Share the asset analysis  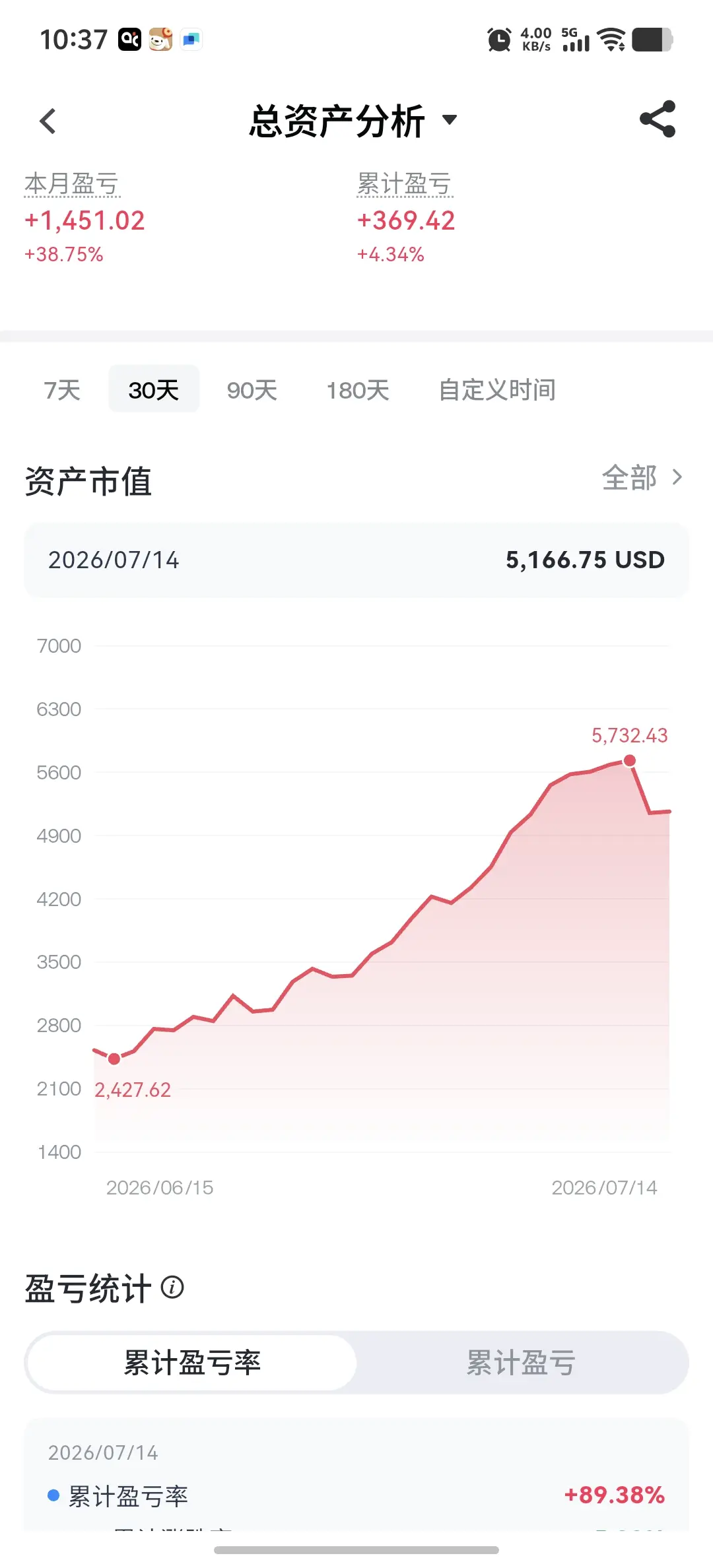tap(658, 119)
